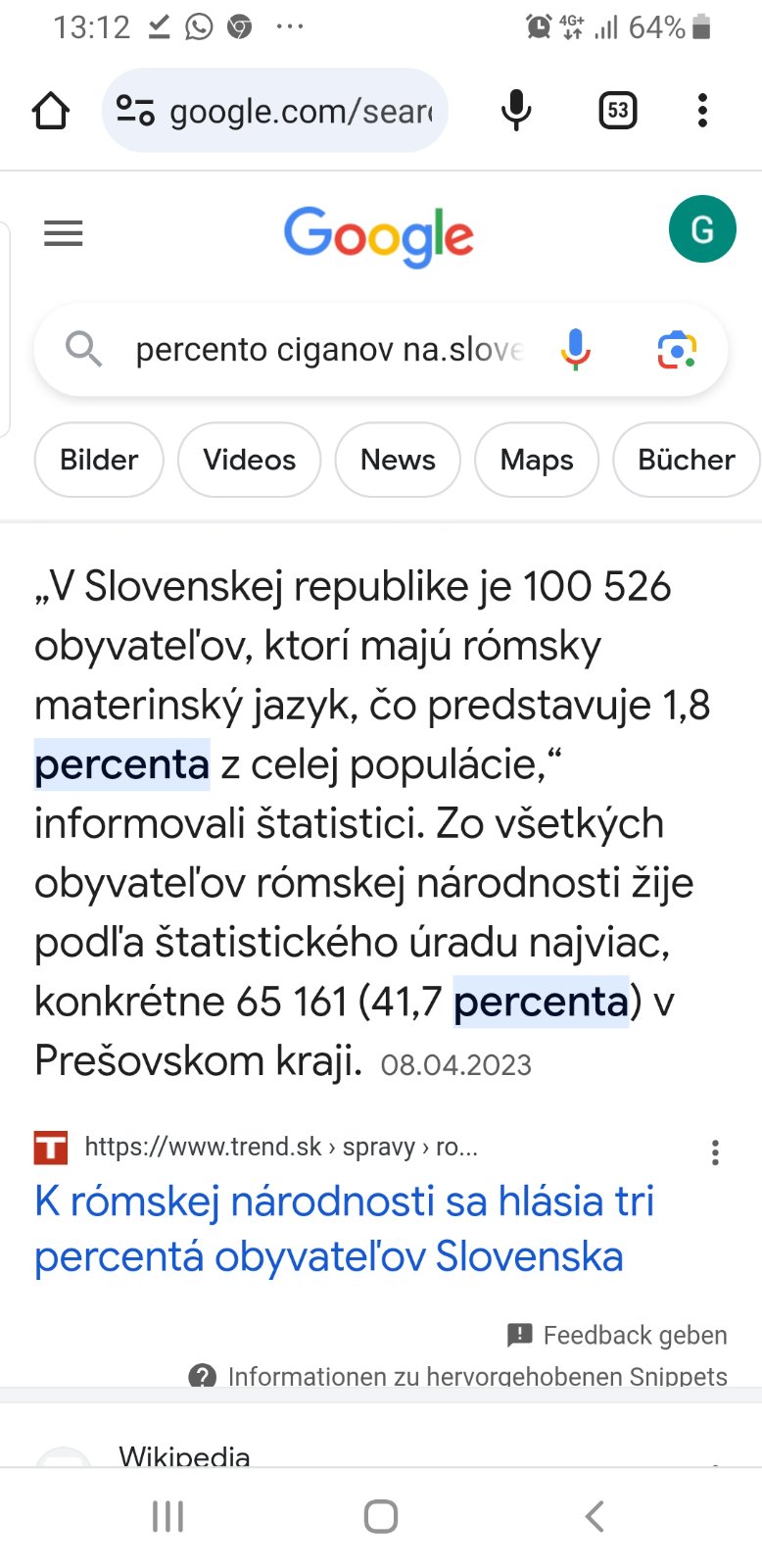762x1568 pixels.
Task: Tap Feedback geben for the snippet
Action: (617, 1335)
